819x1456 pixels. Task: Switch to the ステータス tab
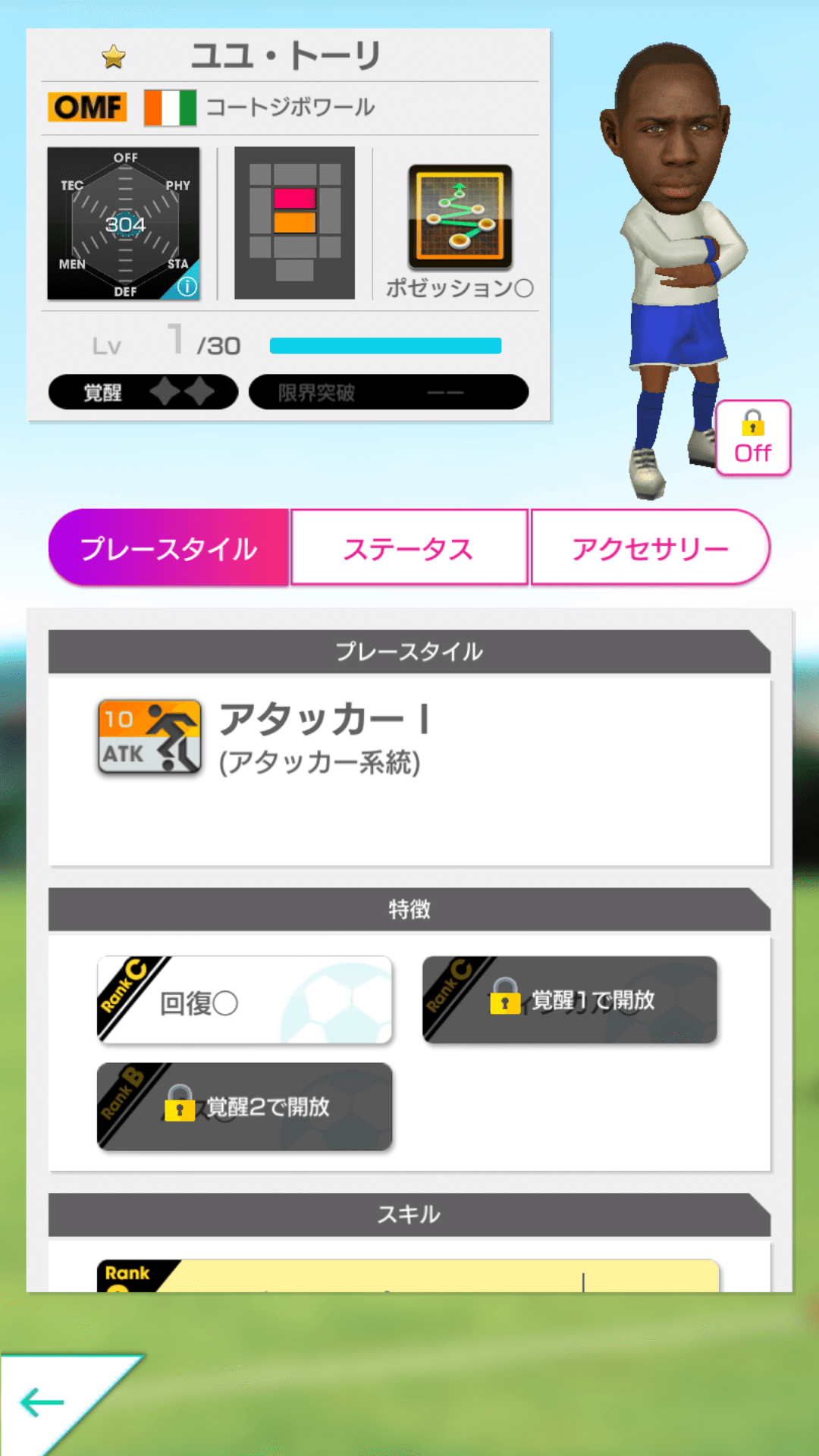pos(409,547)
